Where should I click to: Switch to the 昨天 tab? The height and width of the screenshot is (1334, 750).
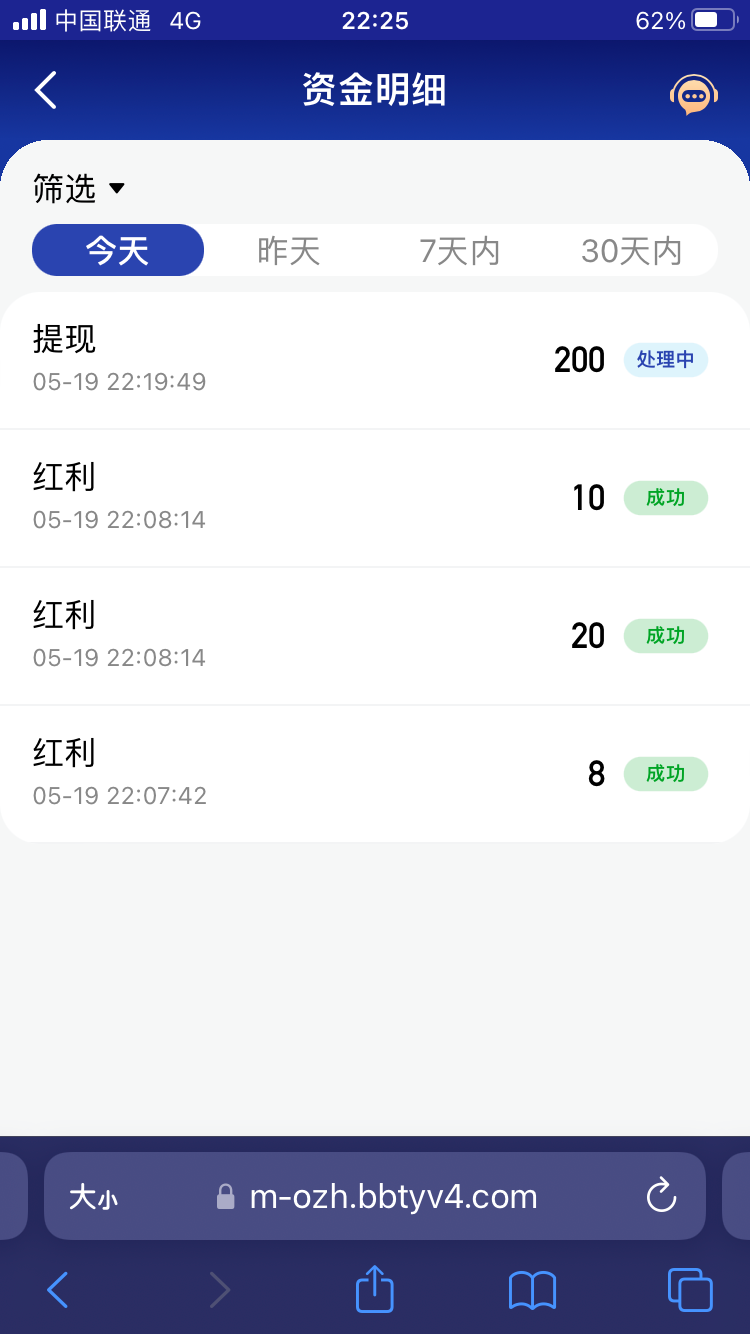click(288, 250)
